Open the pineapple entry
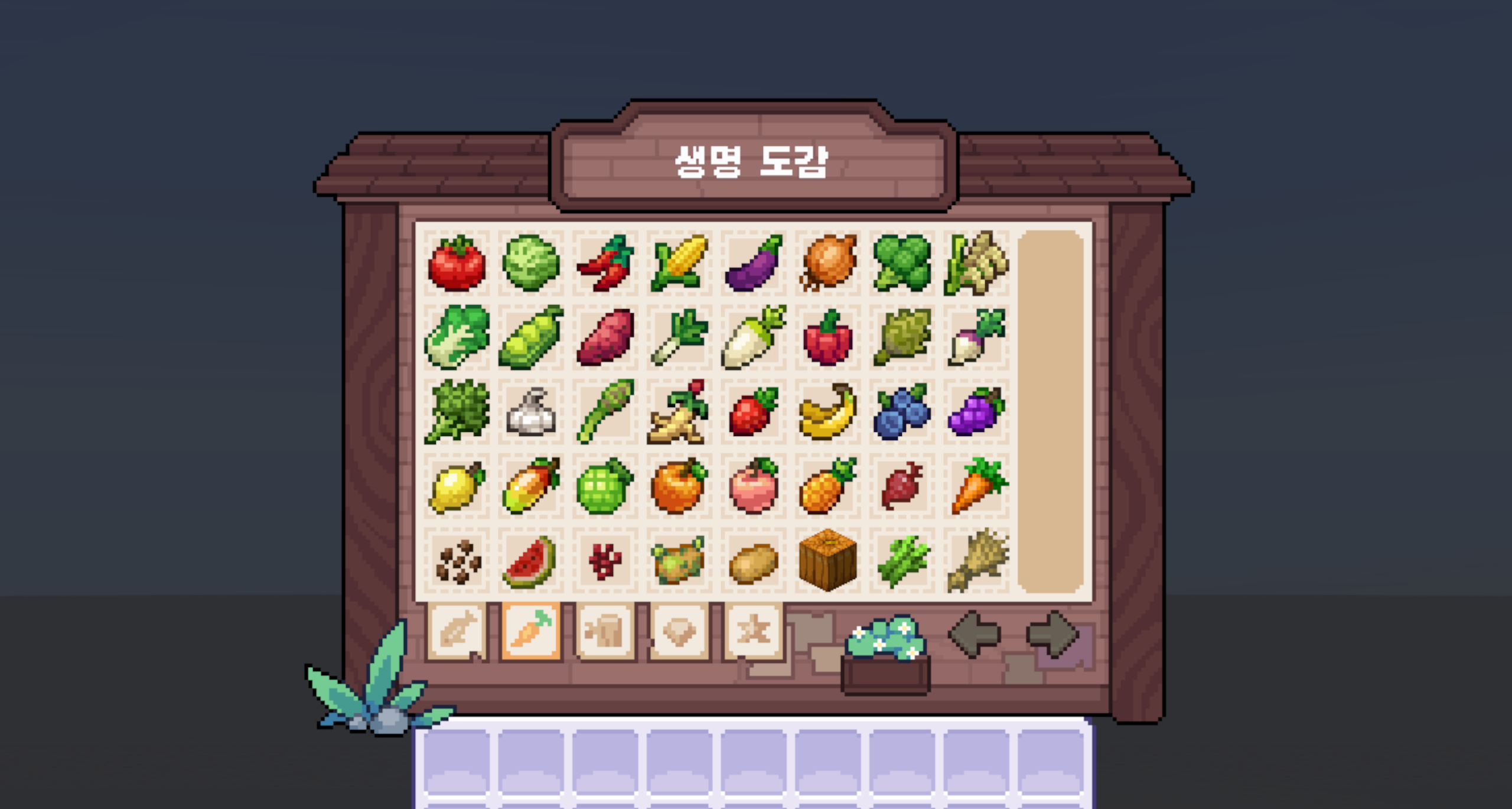Screen dimensions: 1512x809 click(828, 486)
